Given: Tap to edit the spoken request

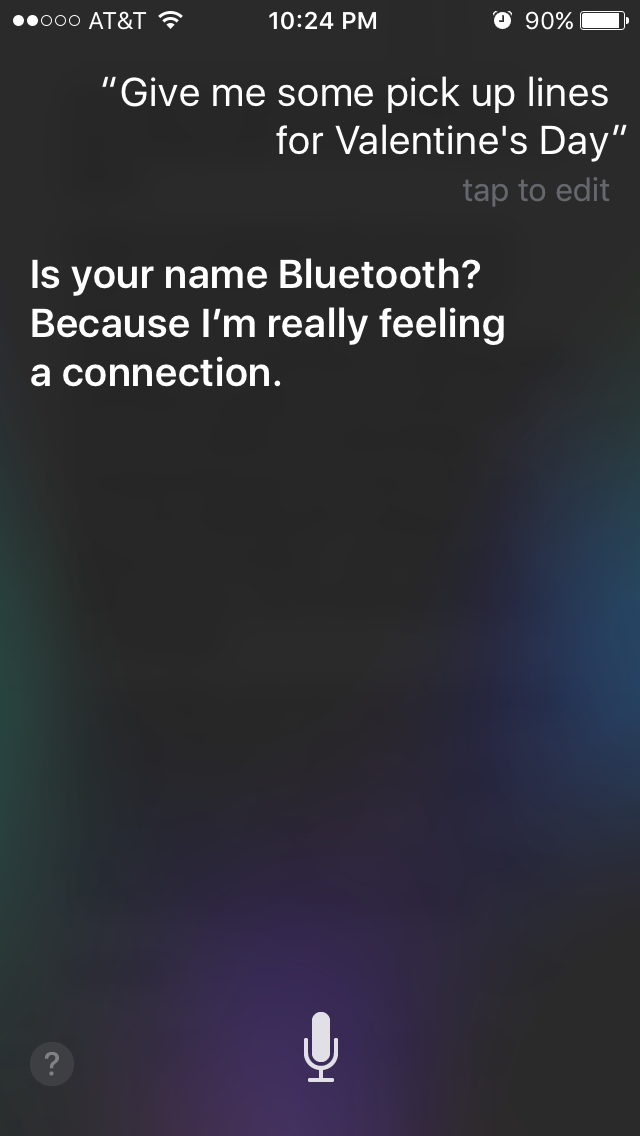Looking at the screenshot, I should pos(536,191).
